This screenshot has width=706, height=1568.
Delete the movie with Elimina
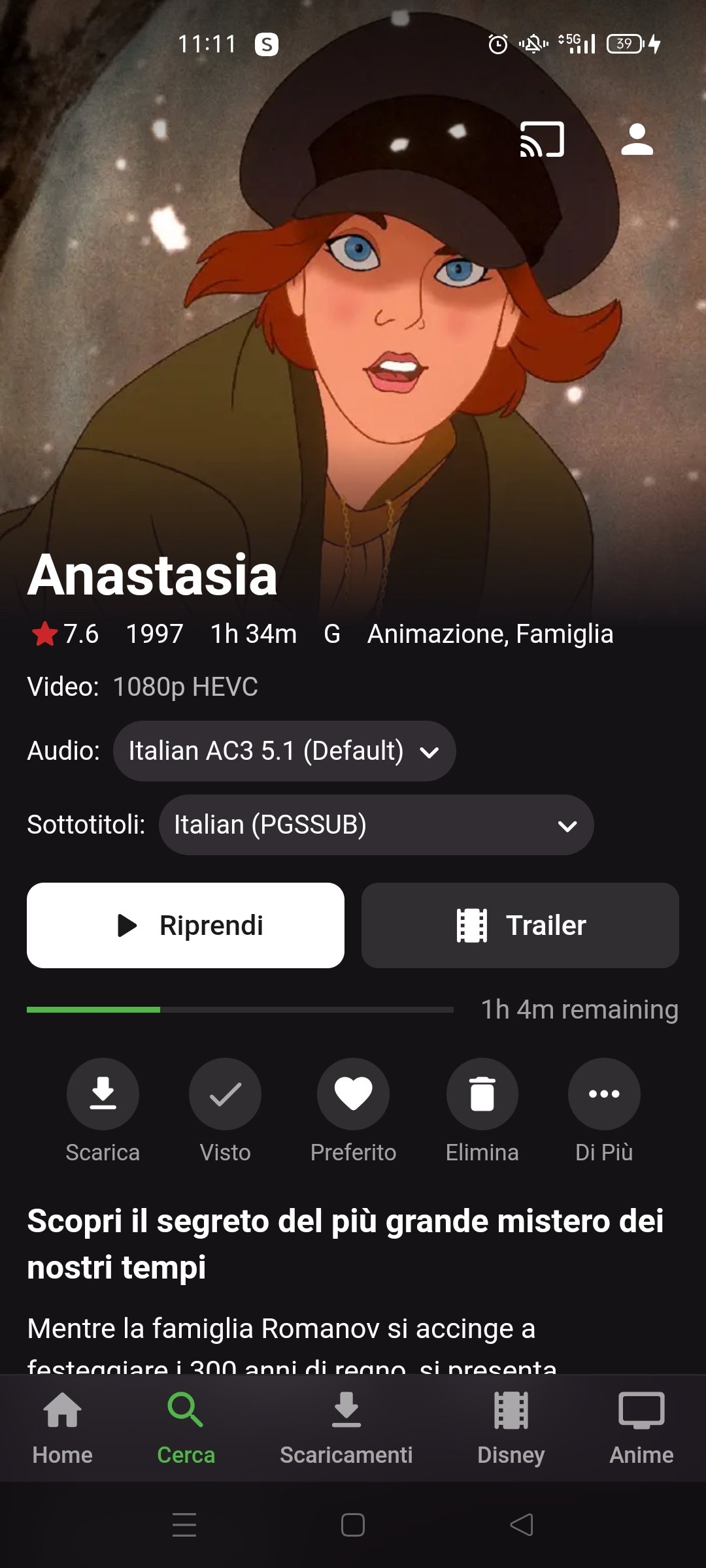click(x=482, y=1094)
